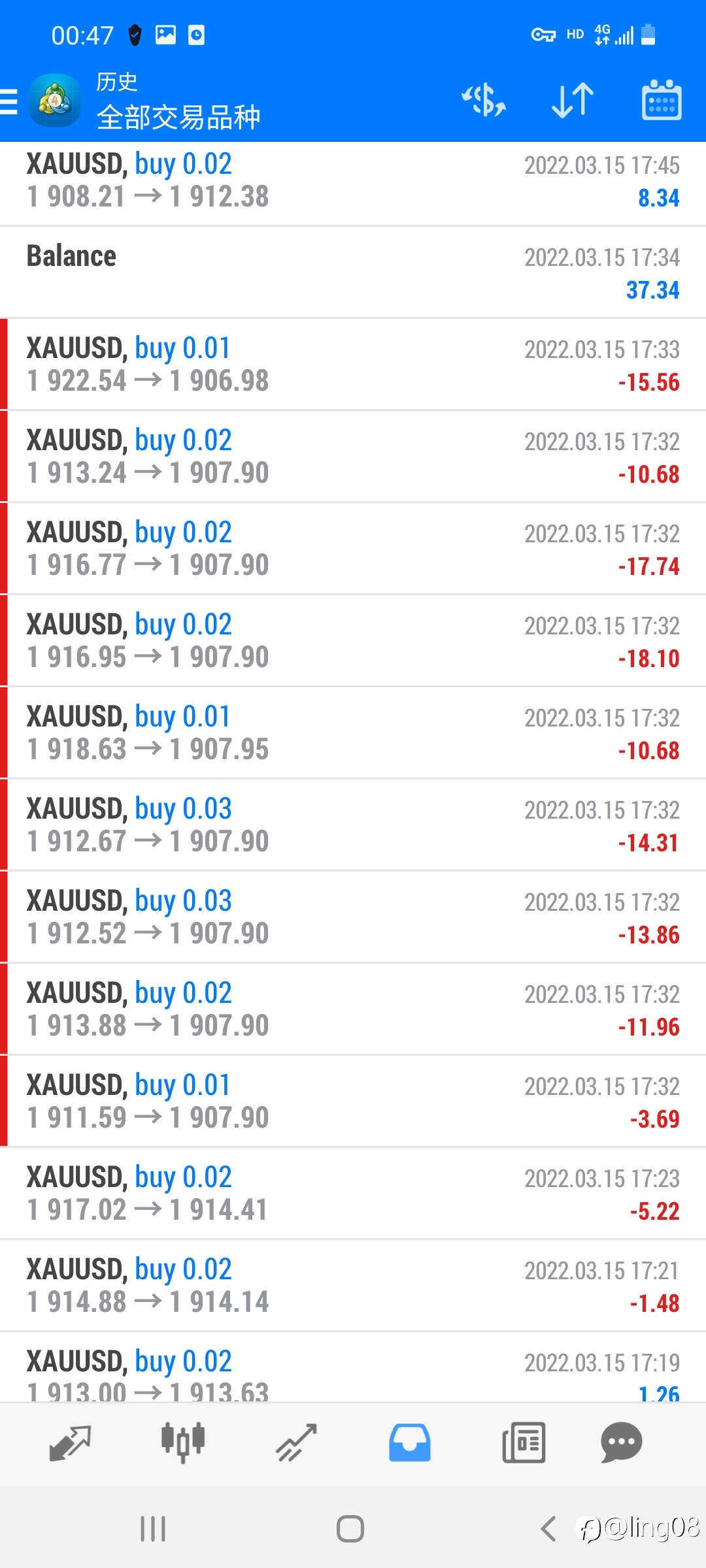This screenshot has height=1568, width=706.
Task: Go back with system back button
Action: [x=548, y=1529]
